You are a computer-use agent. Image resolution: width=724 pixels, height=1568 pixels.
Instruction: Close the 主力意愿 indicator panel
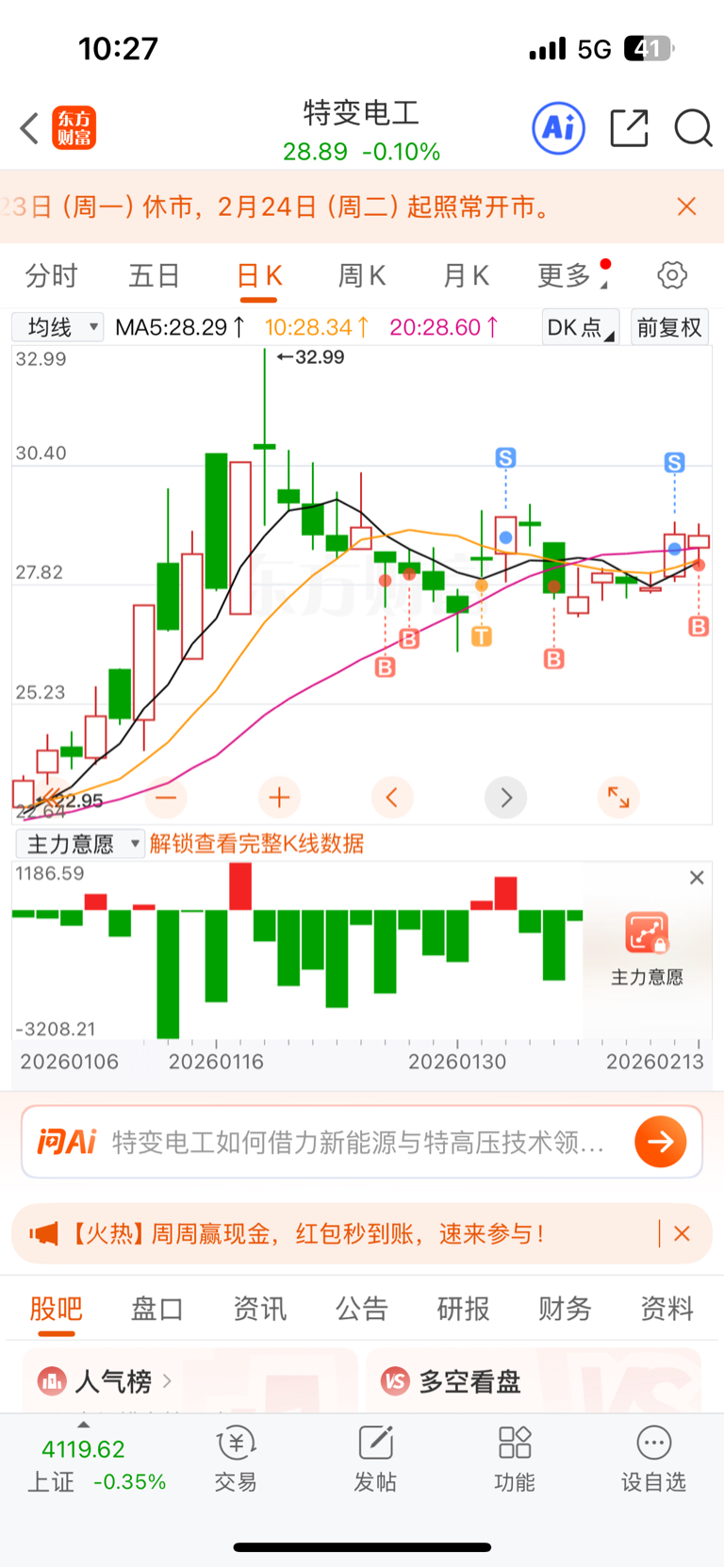(697, 878)
